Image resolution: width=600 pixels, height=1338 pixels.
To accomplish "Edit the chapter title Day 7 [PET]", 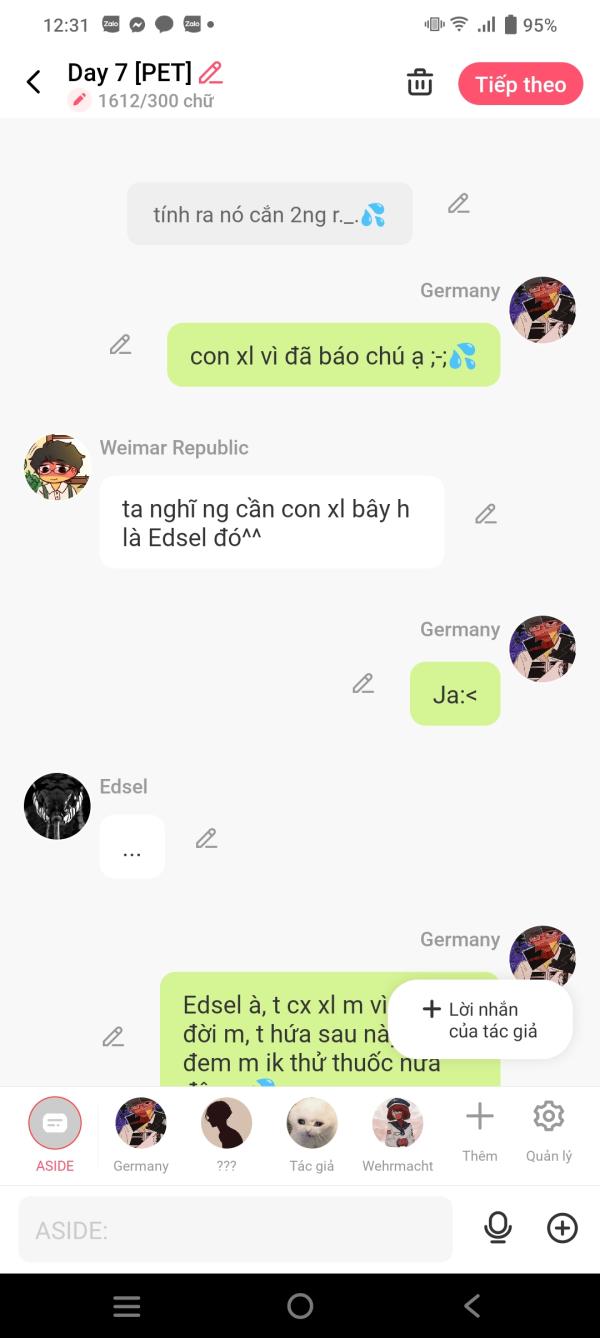I will coord(211,73).
